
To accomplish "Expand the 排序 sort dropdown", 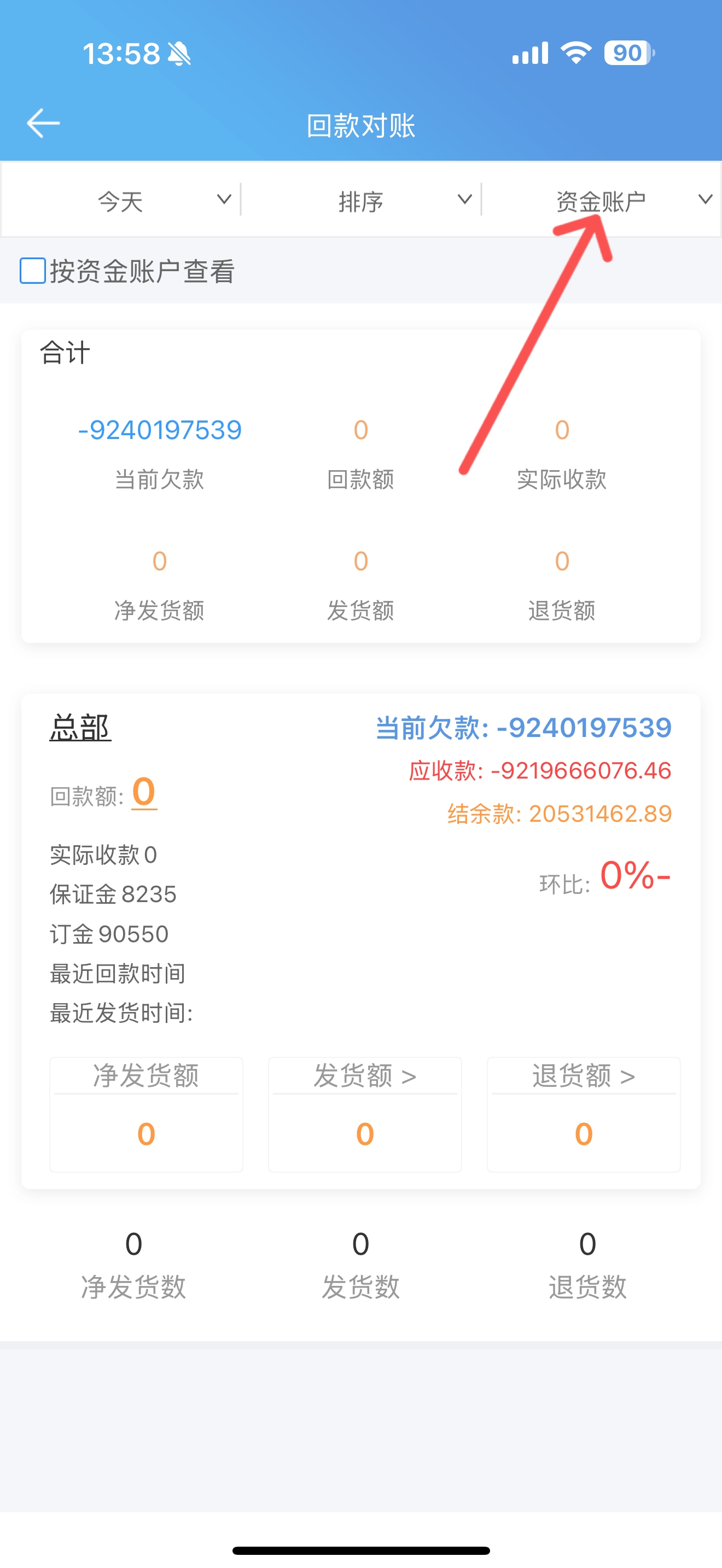I will (x=362, y=200).
